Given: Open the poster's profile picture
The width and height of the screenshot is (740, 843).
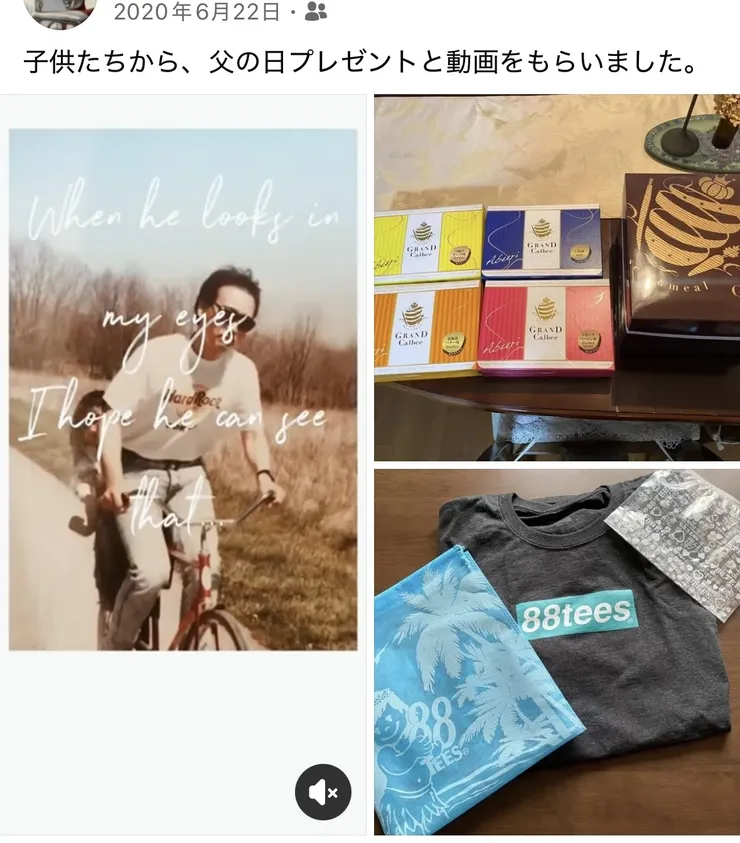Looking at the screenshot, I should pos(60,10).
